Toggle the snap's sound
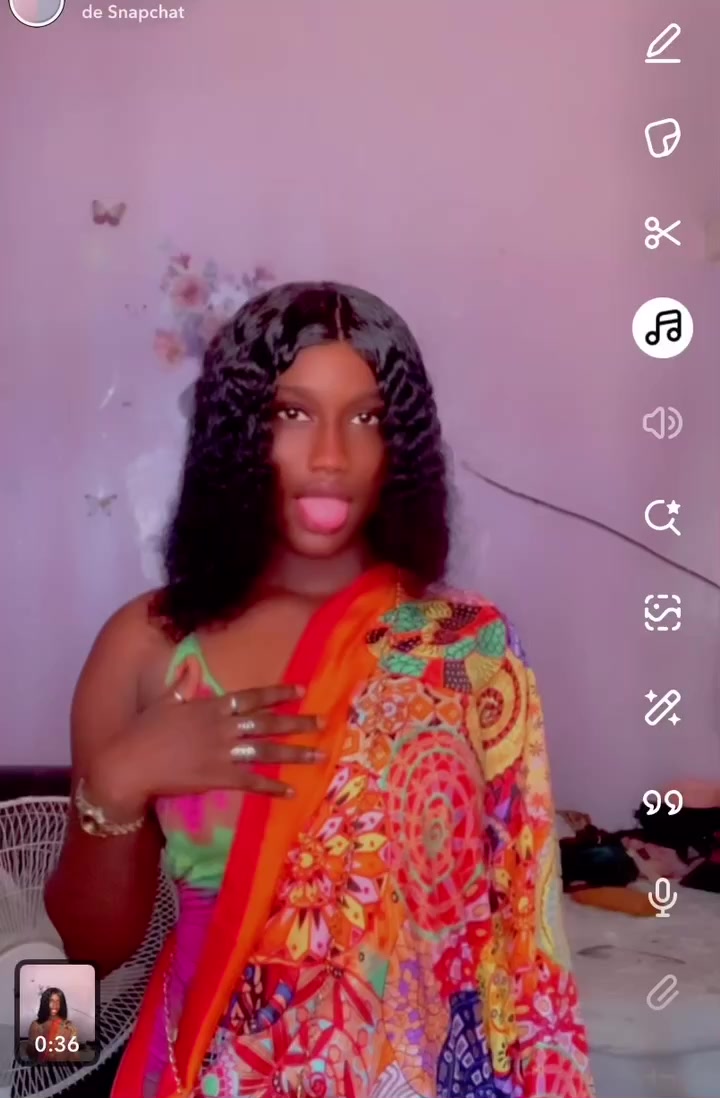 [663, 423]
